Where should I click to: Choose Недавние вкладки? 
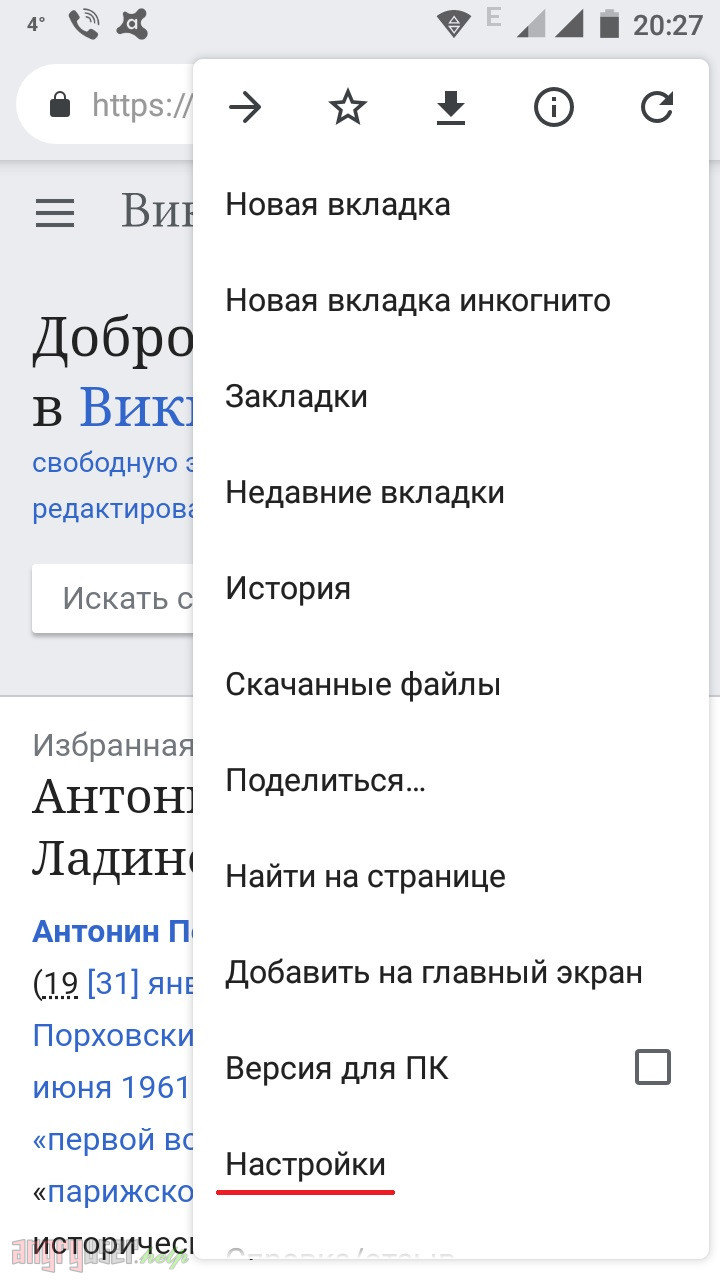click(365, 493)
